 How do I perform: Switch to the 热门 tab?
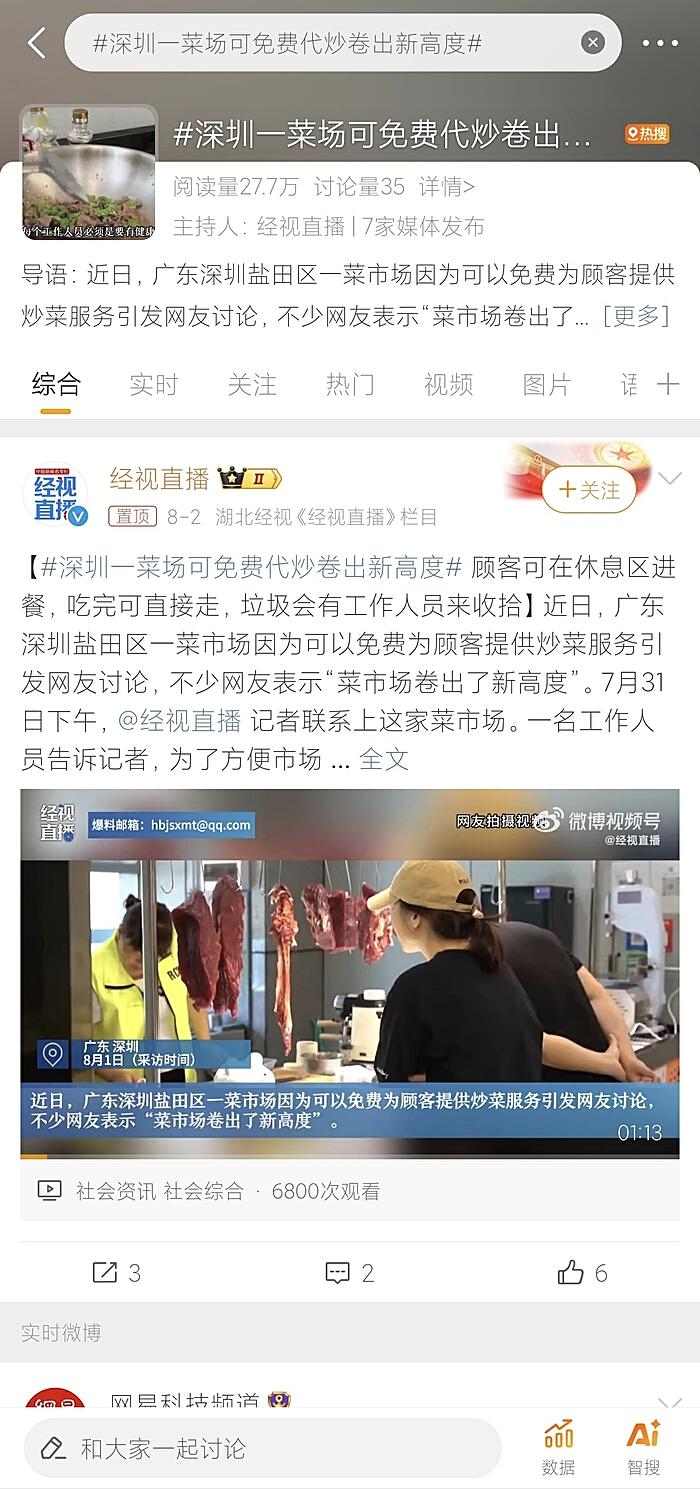350,384
